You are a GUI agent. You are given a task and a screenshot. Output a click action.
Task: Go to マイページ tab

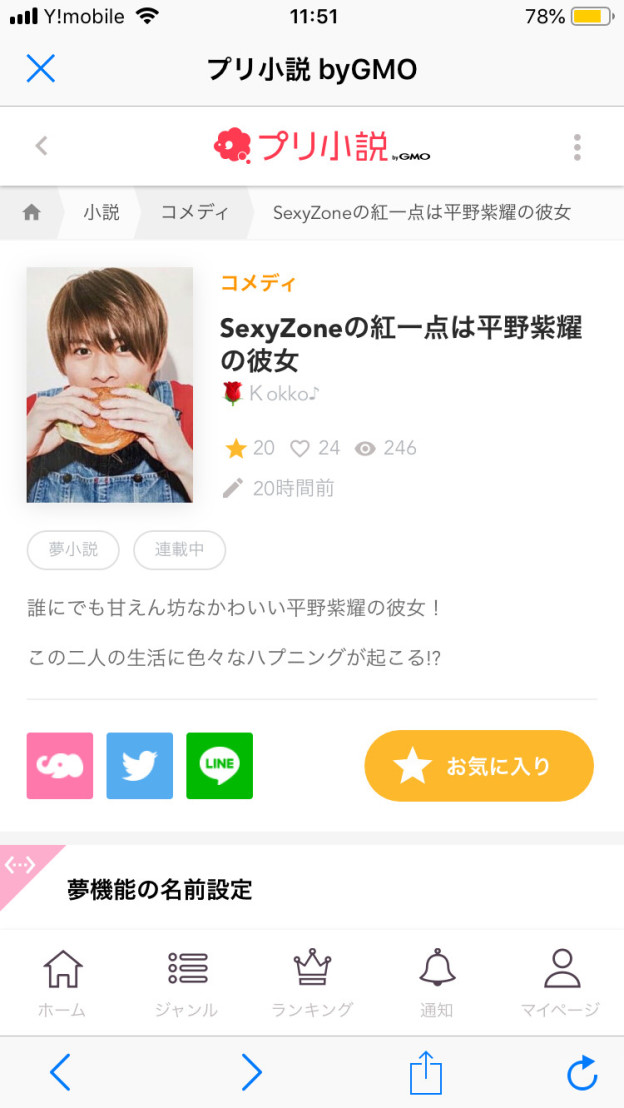point(561,983)
